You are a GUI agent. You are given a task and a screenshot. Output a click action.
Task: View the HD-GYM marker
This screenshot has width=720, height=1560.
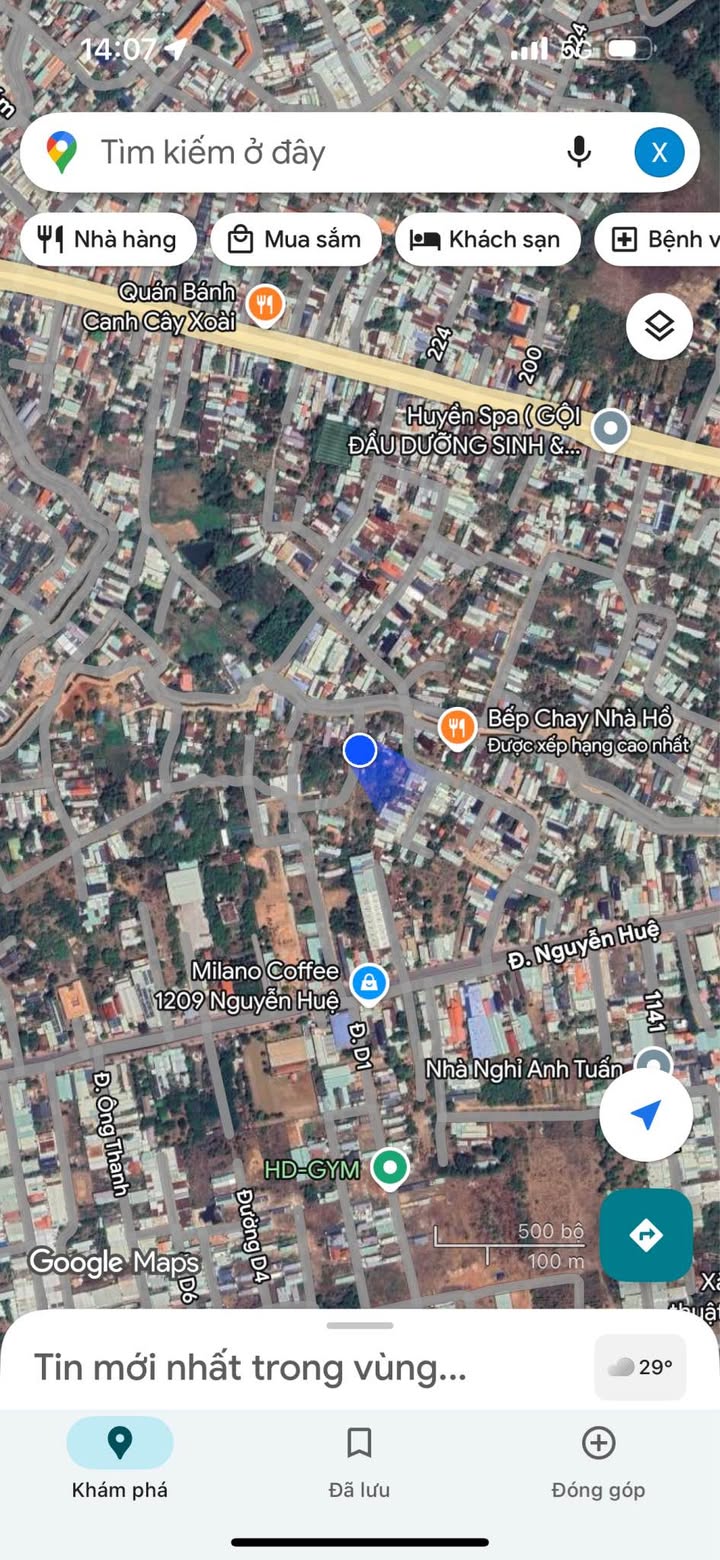click(389, 1166)
